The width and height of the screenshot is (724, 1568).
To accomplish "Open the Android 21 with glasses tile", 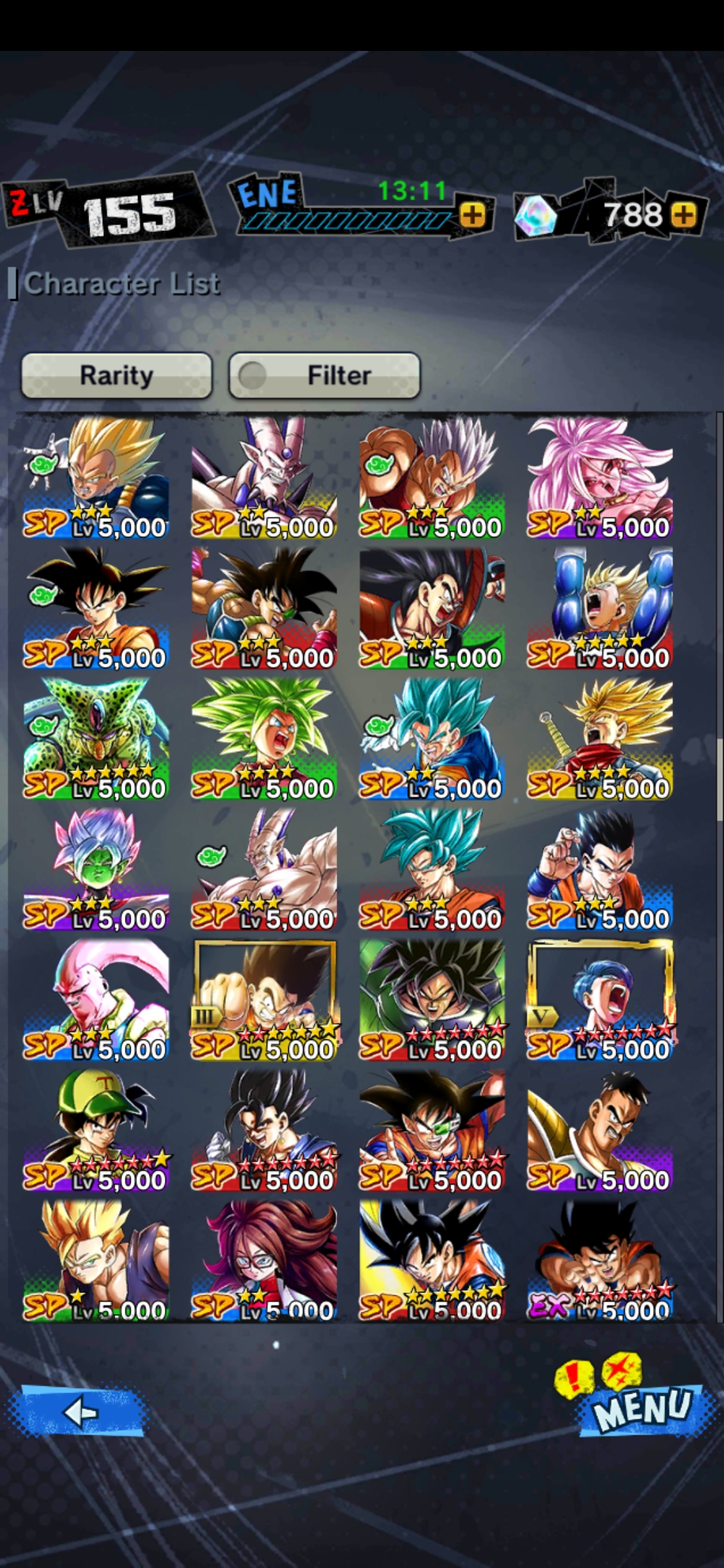I will tap(264, 1260).
